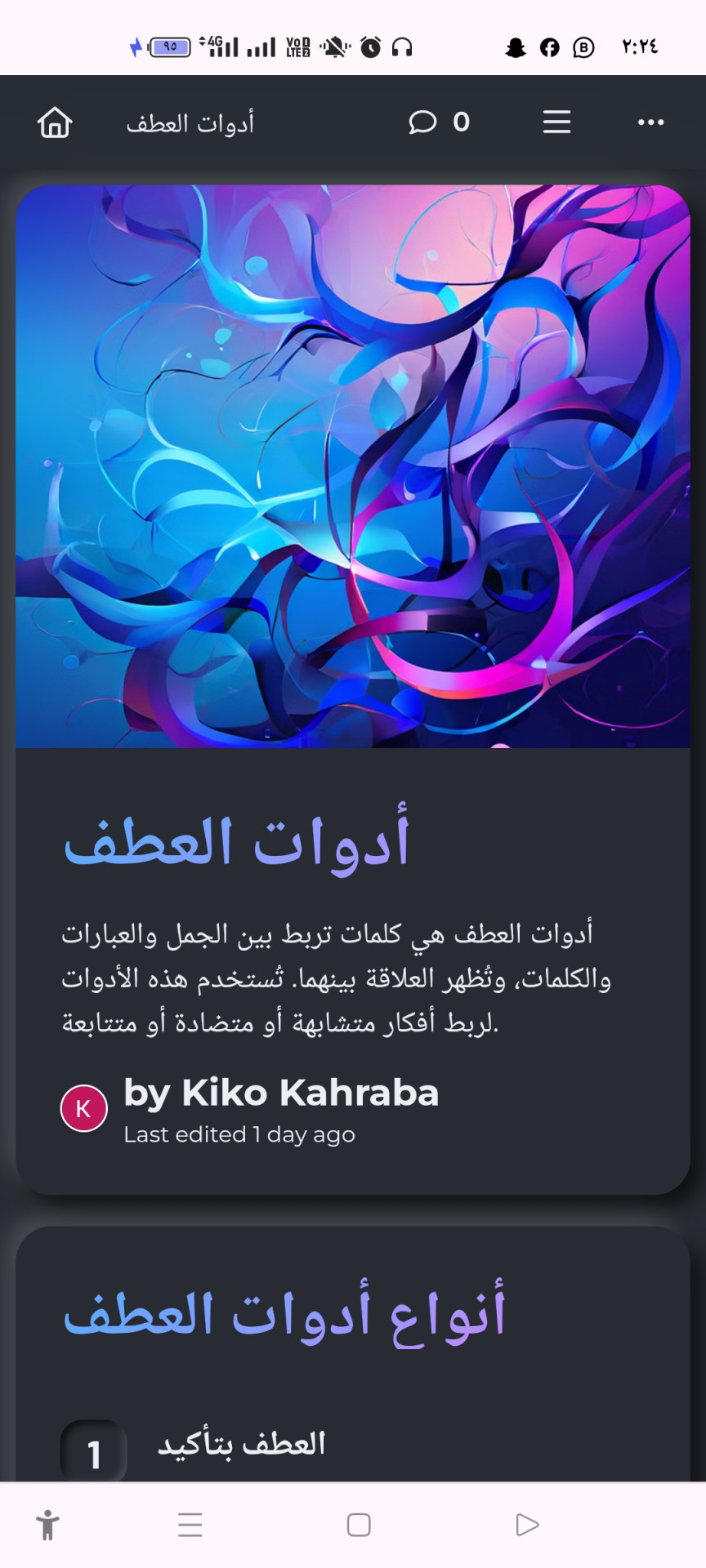Open the comments bubble
Screen dimensions: 706x1568
tap(422, 122)
